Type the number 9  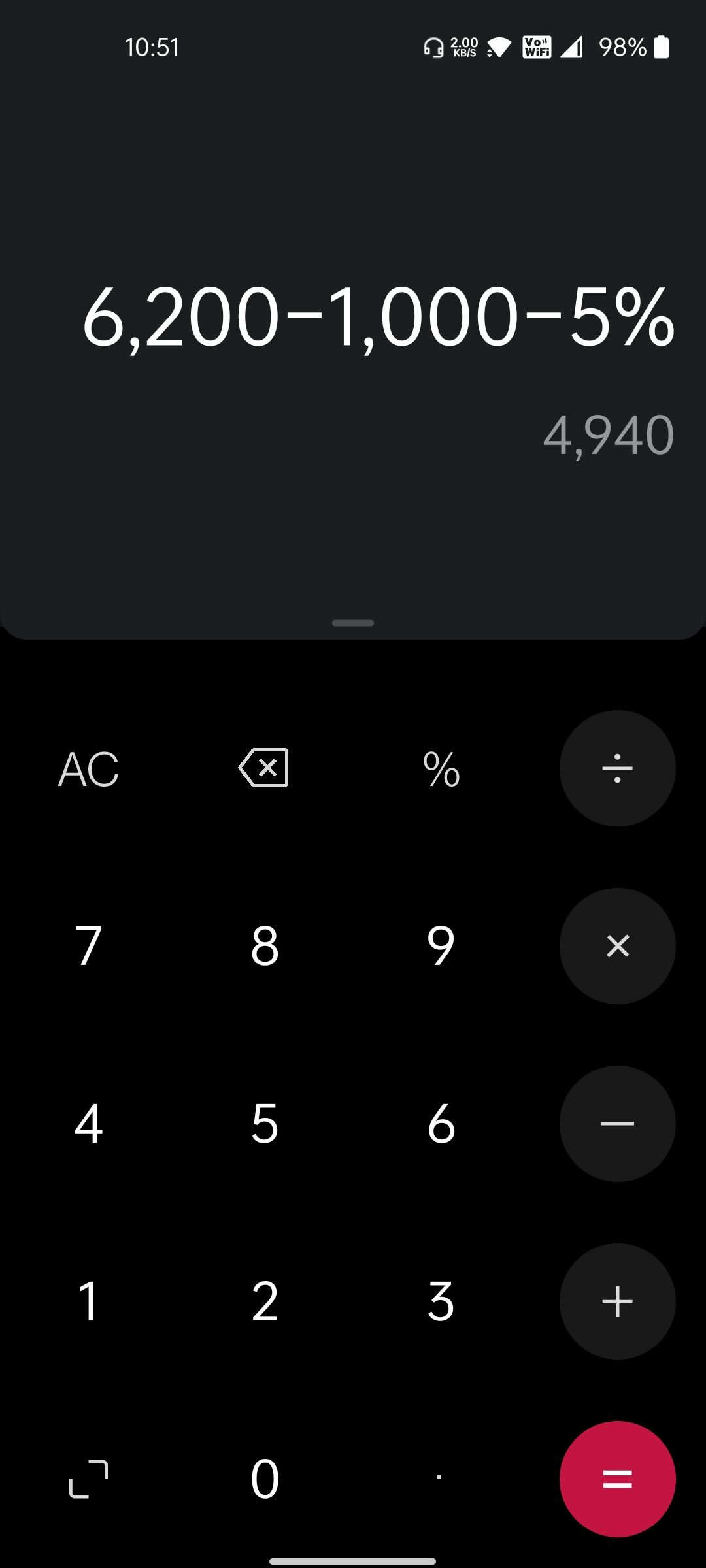441,946
